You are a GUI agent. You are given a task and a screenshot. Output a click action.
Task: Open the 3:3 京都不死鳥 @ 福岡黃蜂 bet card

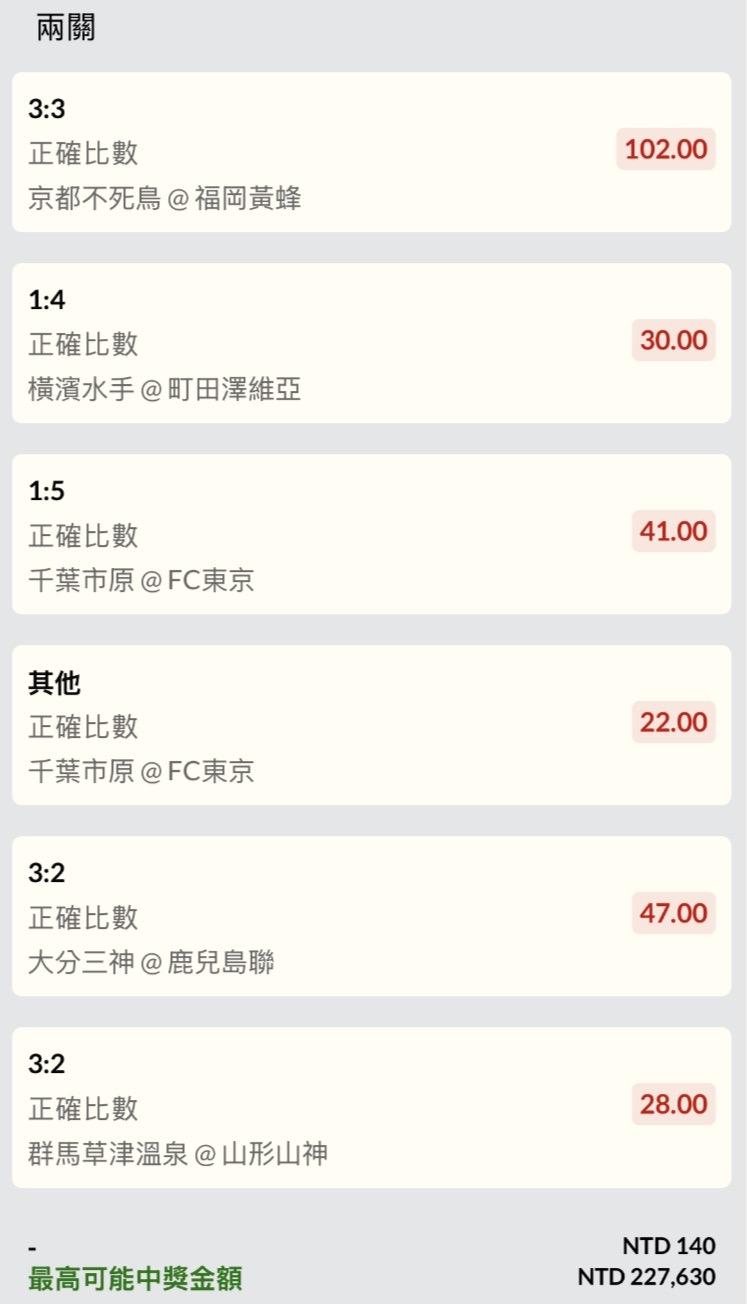tap(371, 152)
